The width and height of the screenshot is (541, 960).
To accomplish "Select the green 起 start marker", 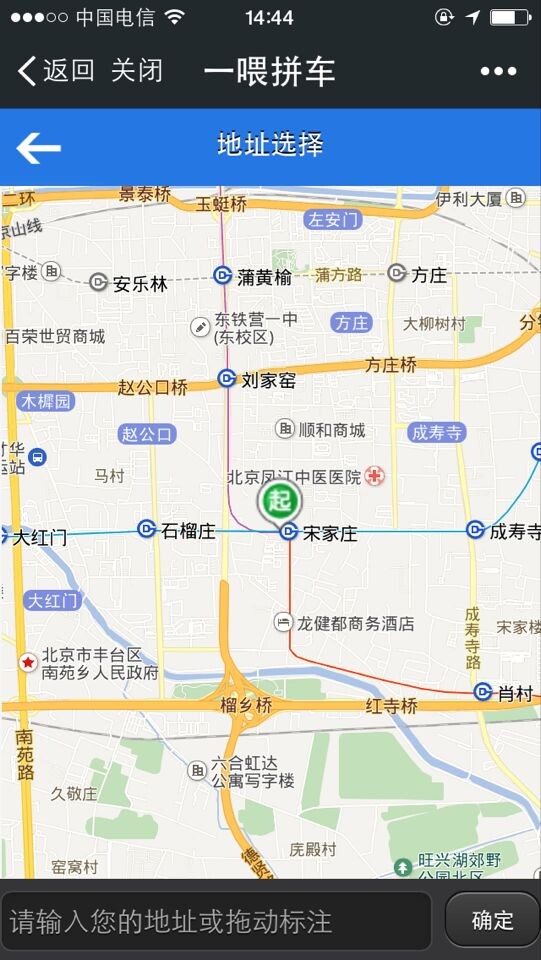I will (x=280, y=501).
